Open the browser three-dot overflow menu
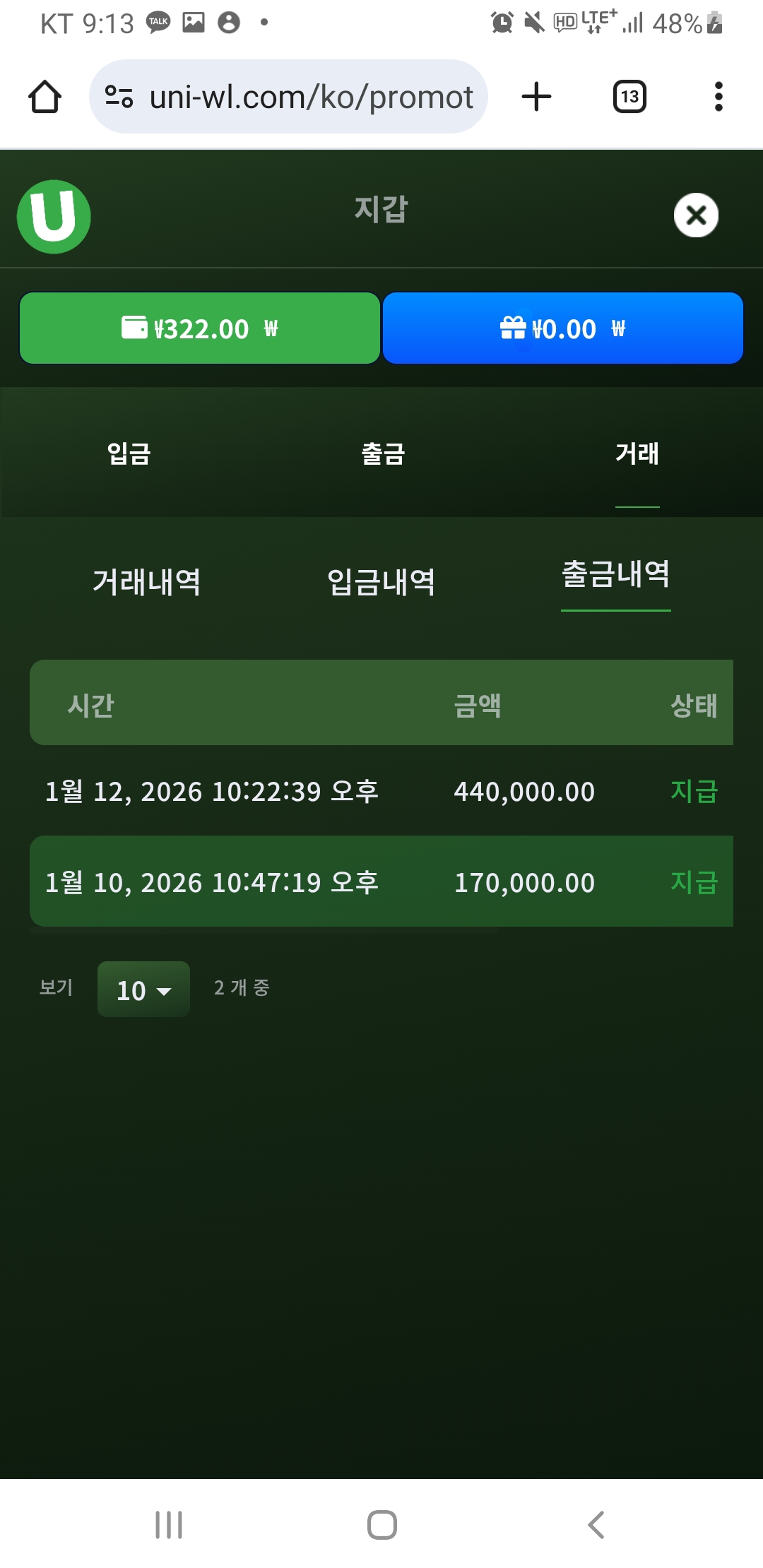Screen dimensions: 763x1568 click(x=718, y=97)
